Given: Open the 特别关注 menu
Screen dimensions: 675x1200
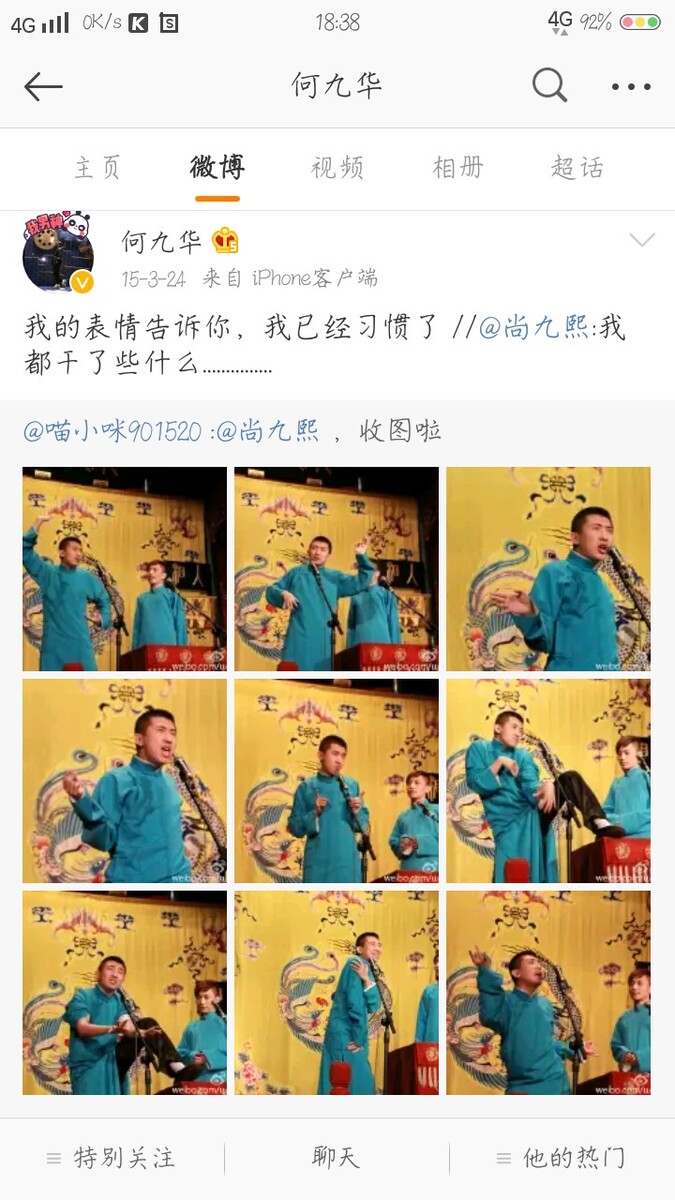Looking at the screenshot, I should [112, 1158].
